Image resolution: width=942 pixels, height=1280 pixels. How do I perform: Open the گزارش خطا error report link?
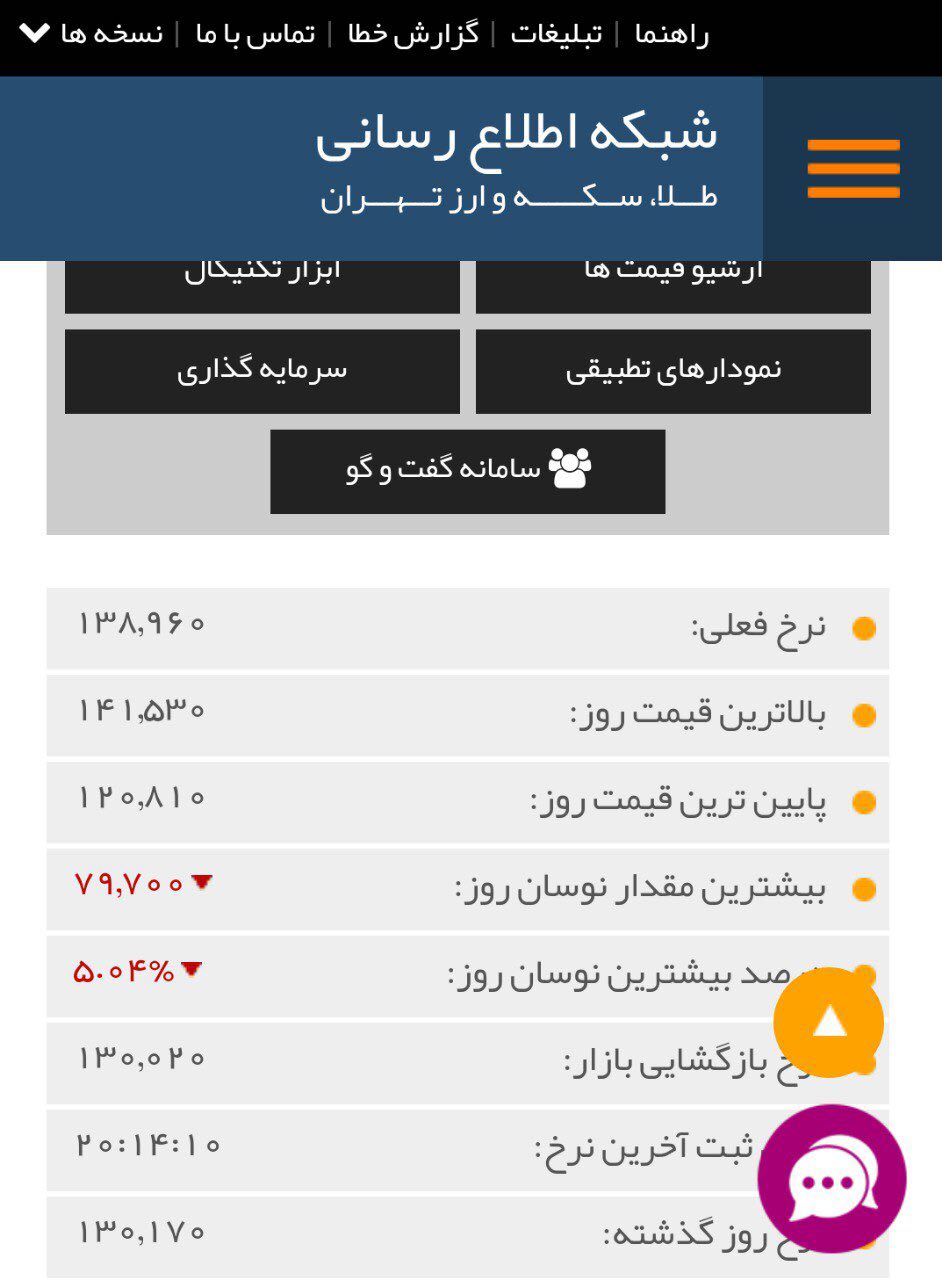pyautogui.click(x=413, y=35)
